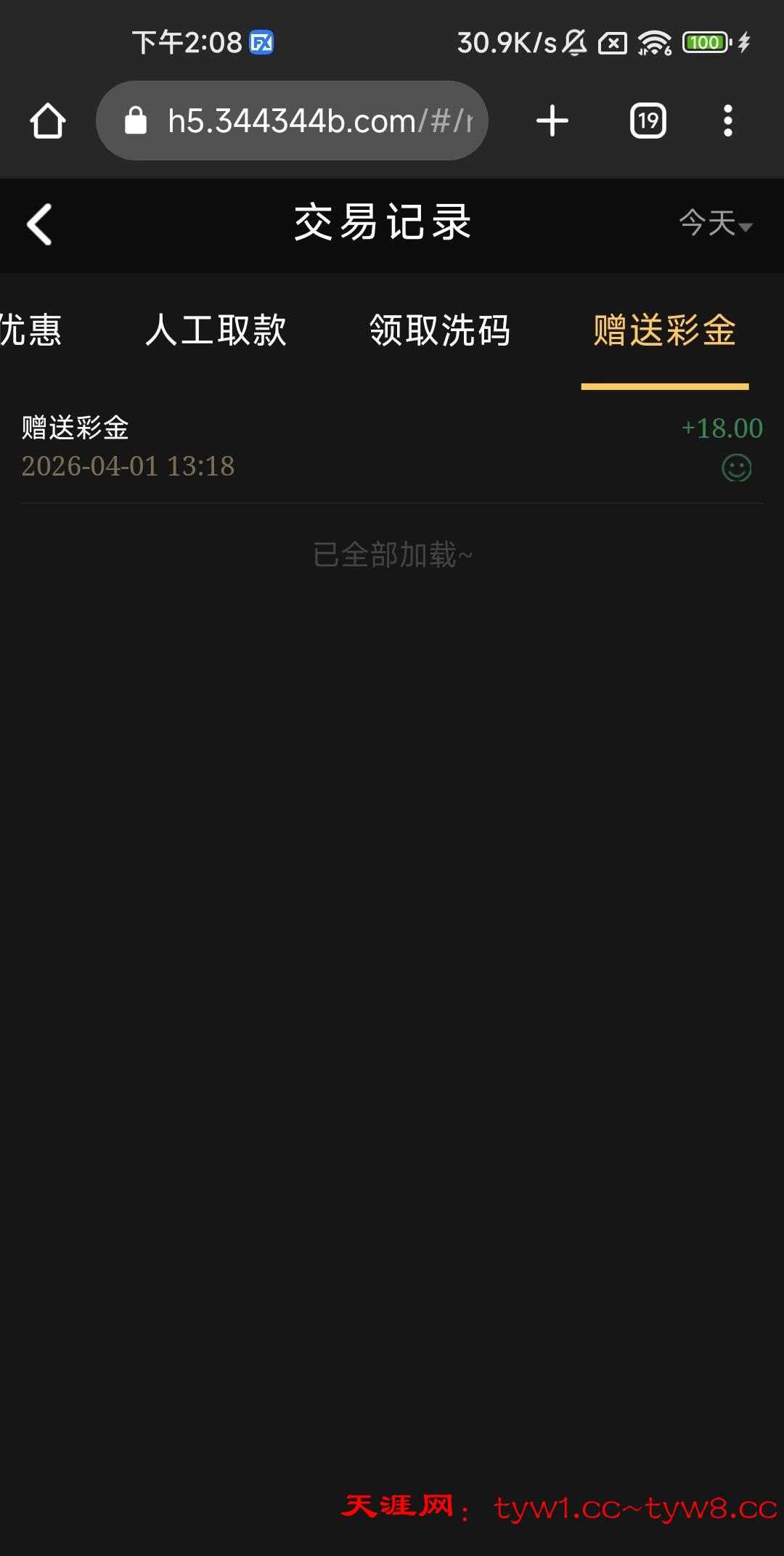Go back from 交易记录 page
Viewport: 784px width, 1556px height.
click(40, 224)
